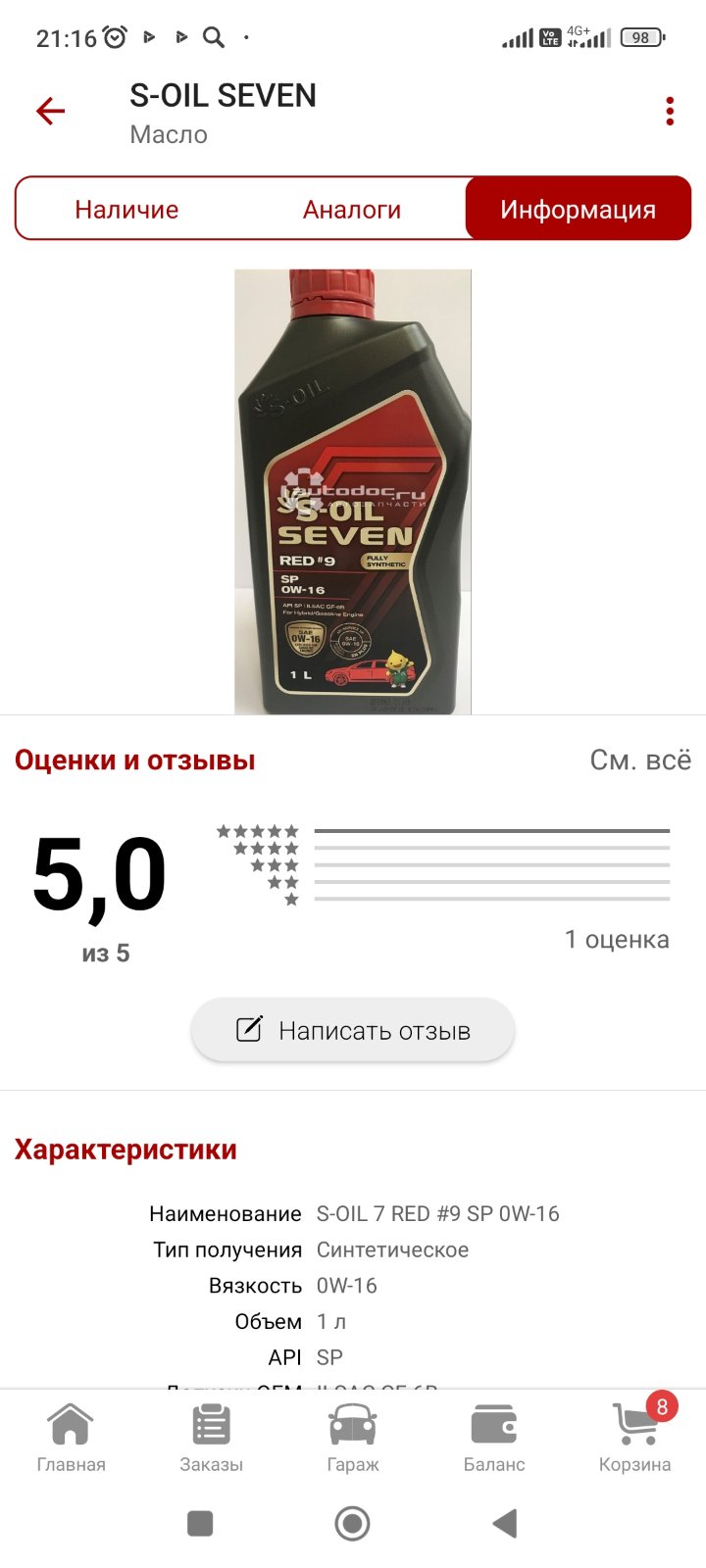Tap the system home button

tap(353, 1524)
